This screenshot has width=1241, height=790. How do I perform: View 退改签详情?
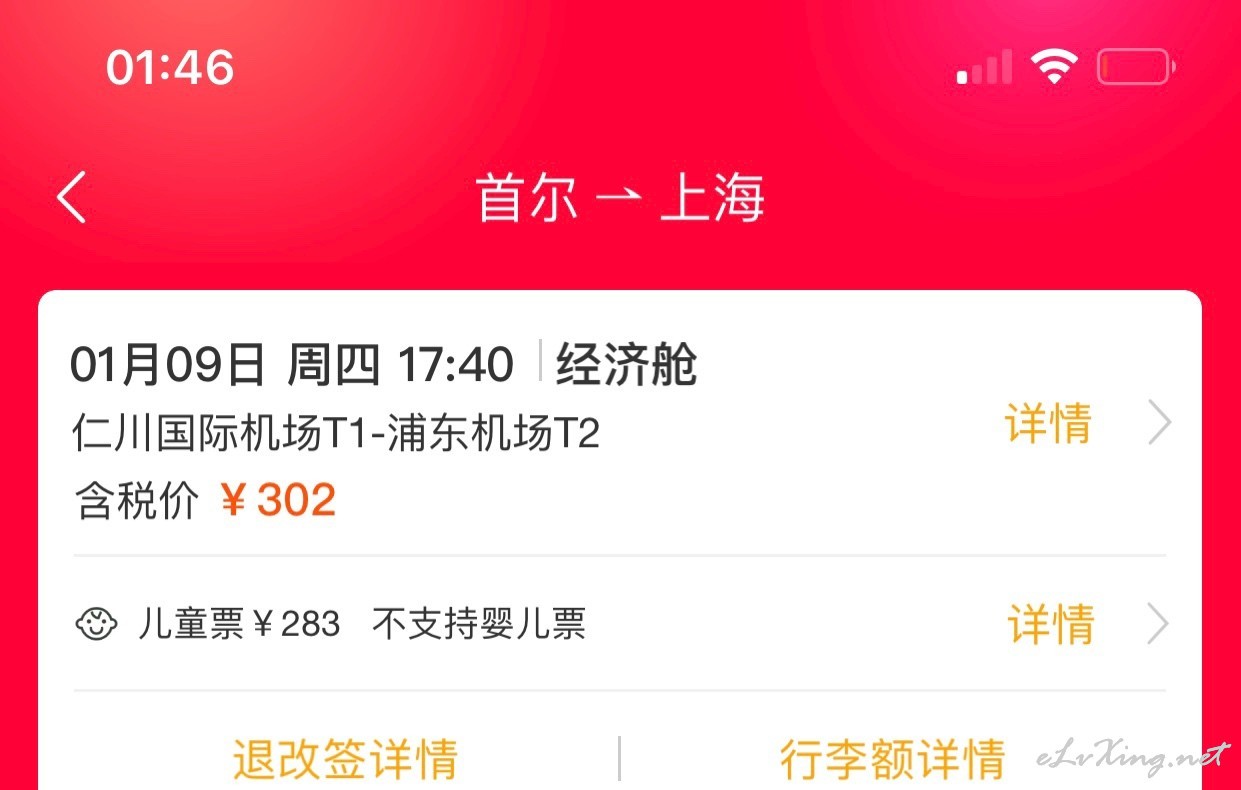[345, 759]
